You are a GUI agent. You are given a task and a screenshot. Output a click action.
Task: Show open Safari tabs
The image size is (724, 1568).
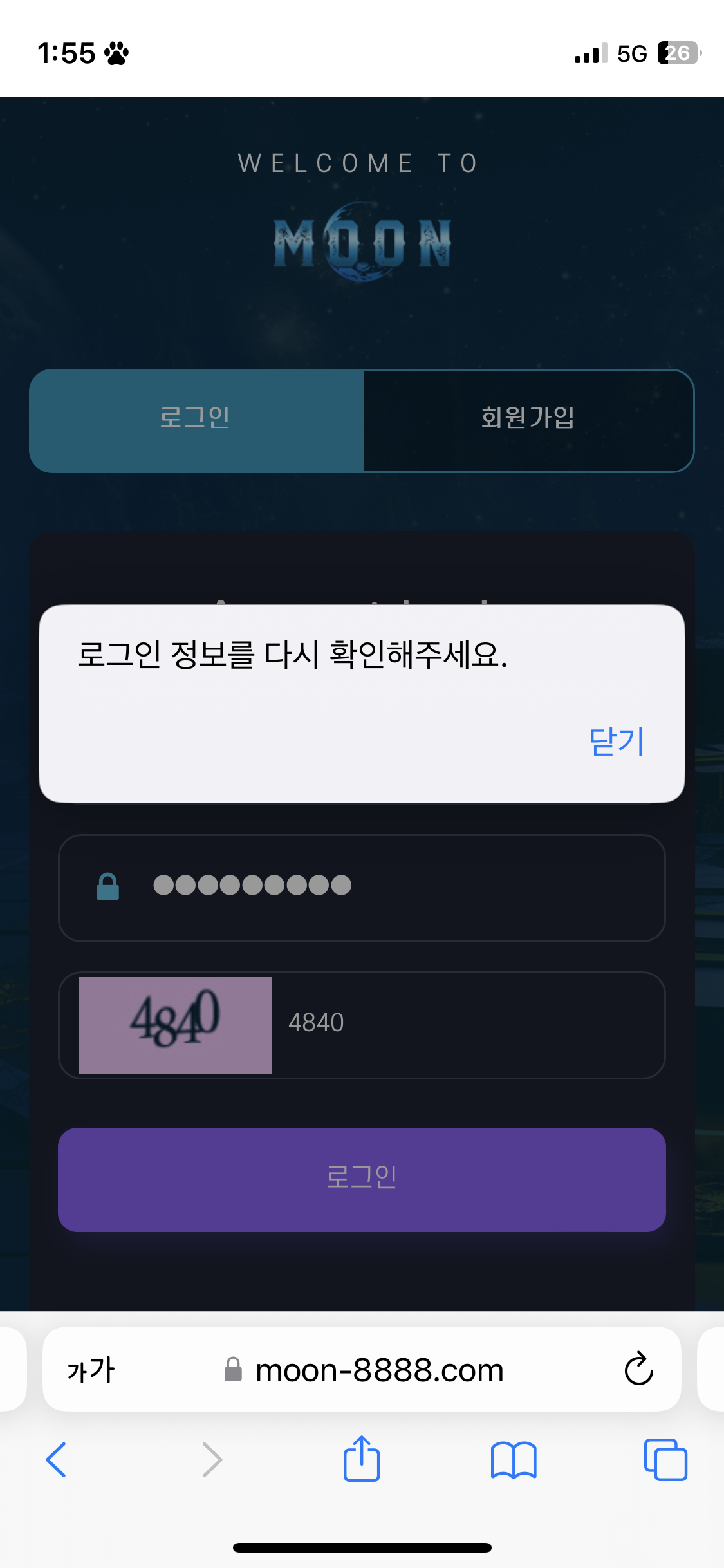pyautogui.click(x=665, y=1459)
